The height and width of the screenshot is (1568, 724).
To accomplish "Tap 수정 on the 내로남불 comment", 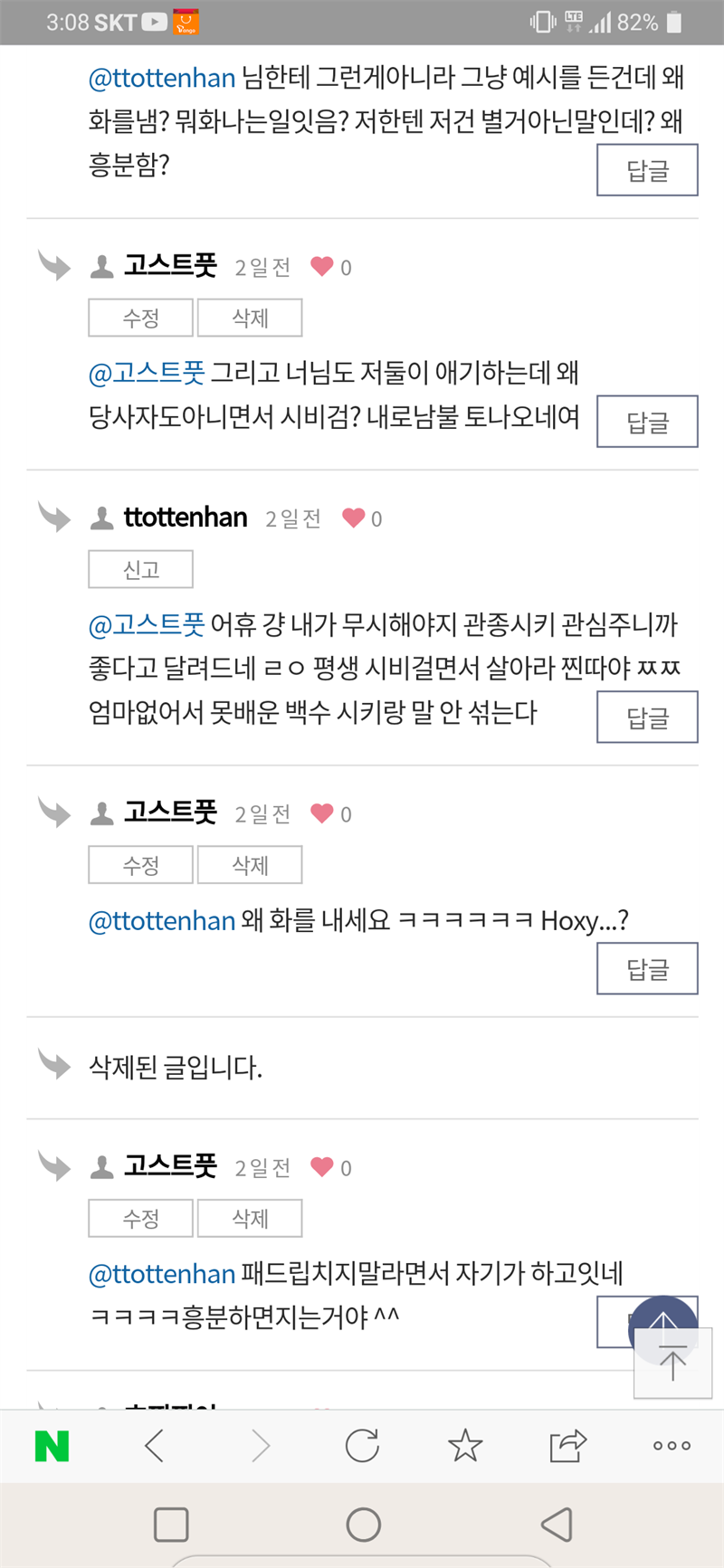I will (x=140, y=318).
